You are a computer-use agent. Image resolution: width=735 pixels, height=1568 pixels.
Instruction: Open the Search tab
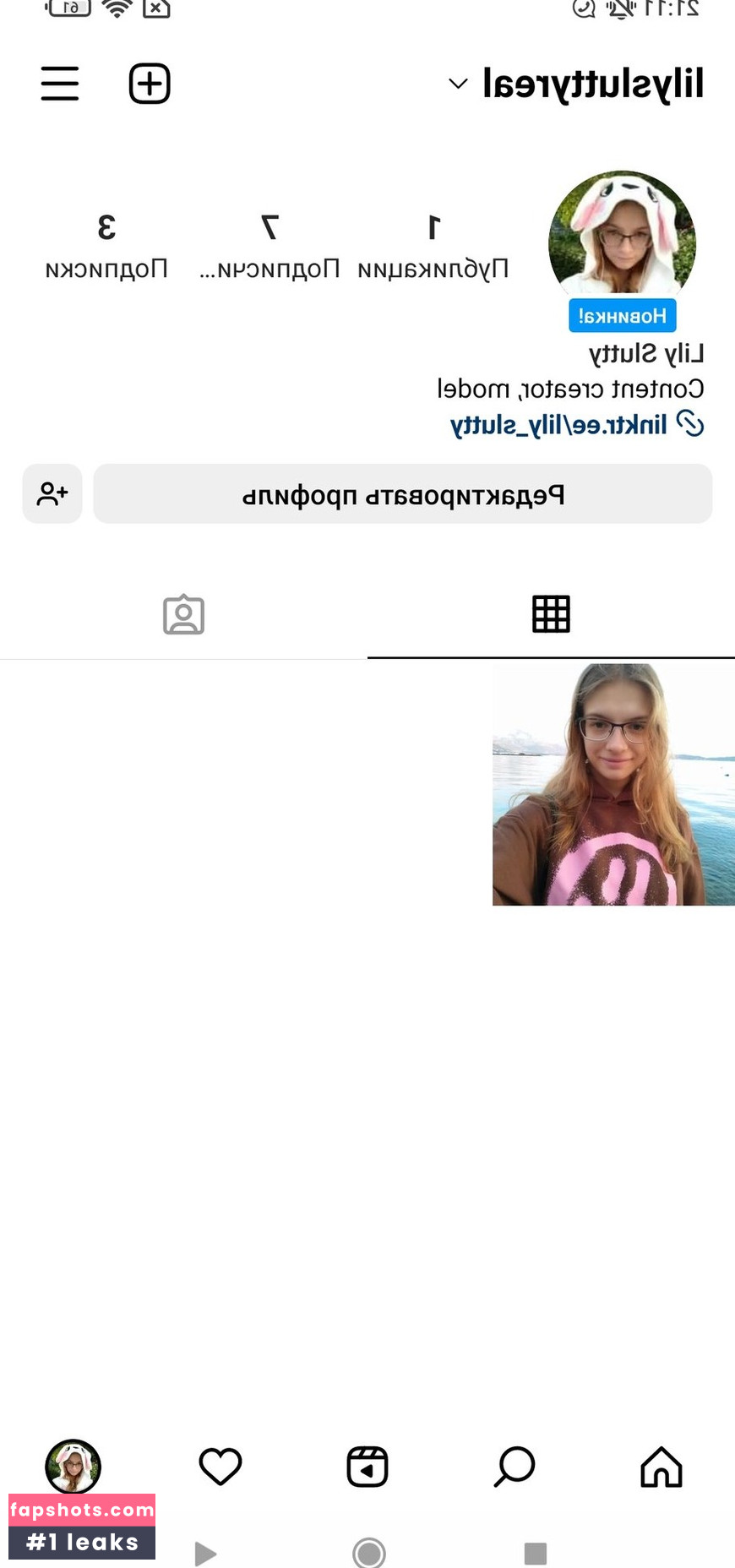click(514, 1467)
